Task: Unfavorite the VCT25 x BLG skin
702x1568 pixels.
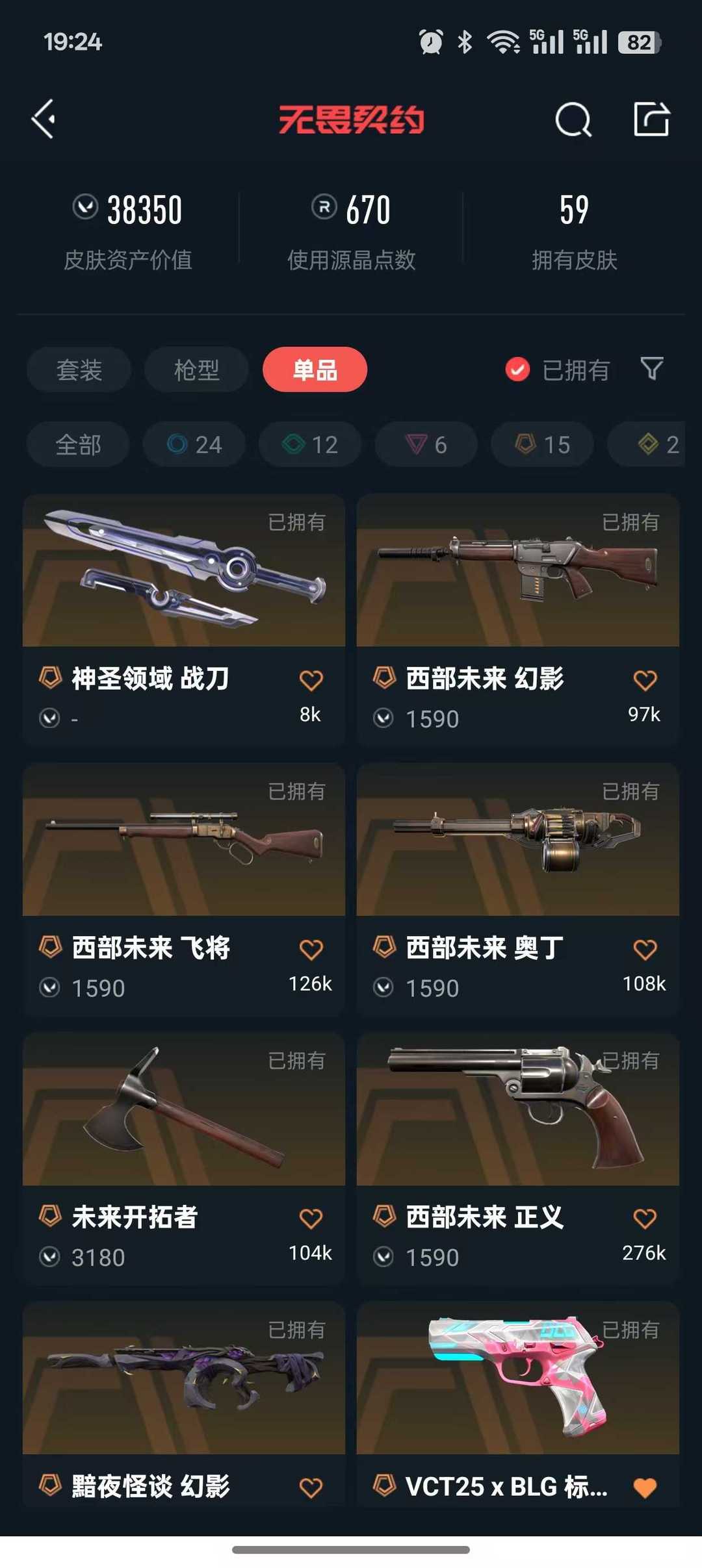Action: pyautogui.click(x=644, y=1487)
